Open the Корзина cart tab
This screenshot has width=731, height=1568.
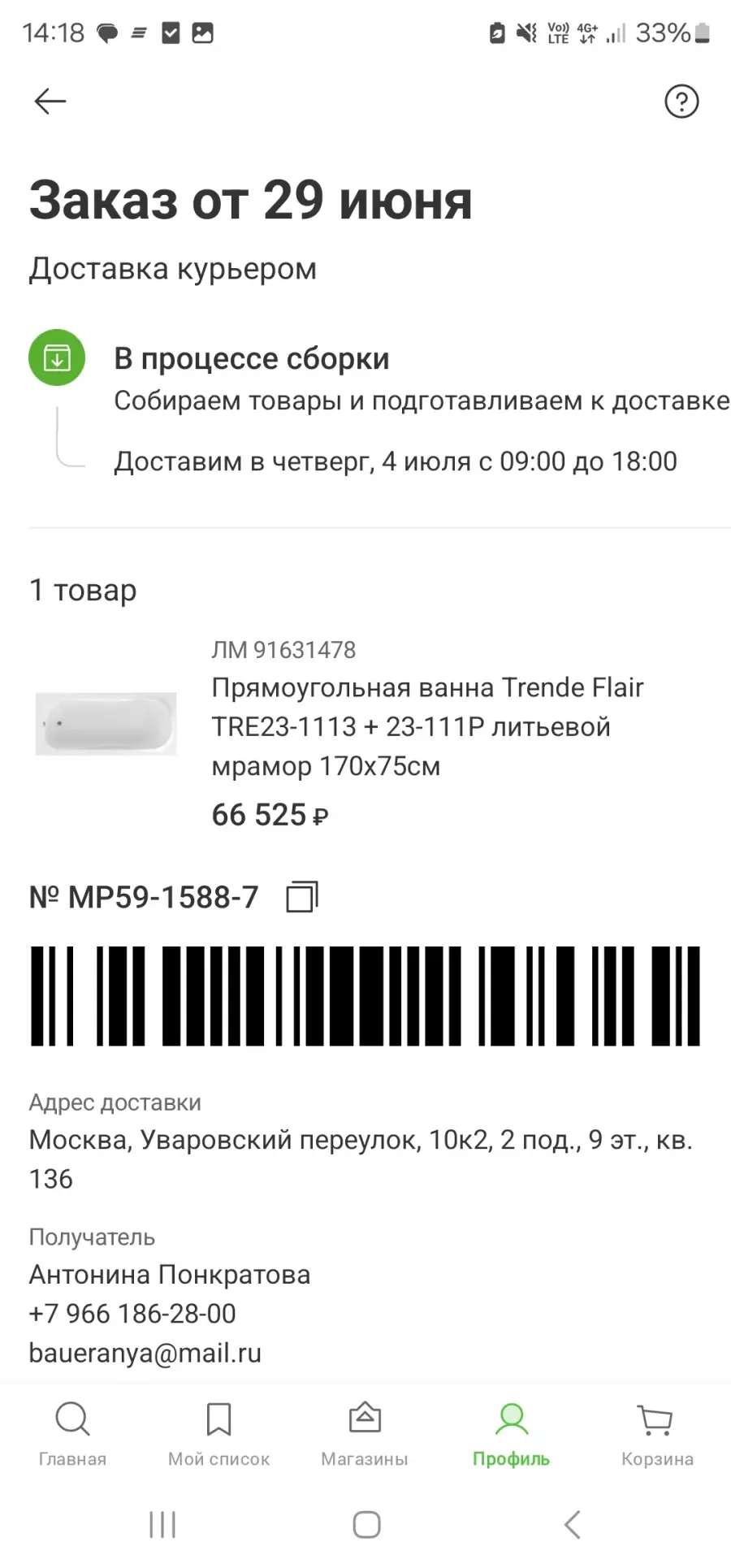(657, 1436)
